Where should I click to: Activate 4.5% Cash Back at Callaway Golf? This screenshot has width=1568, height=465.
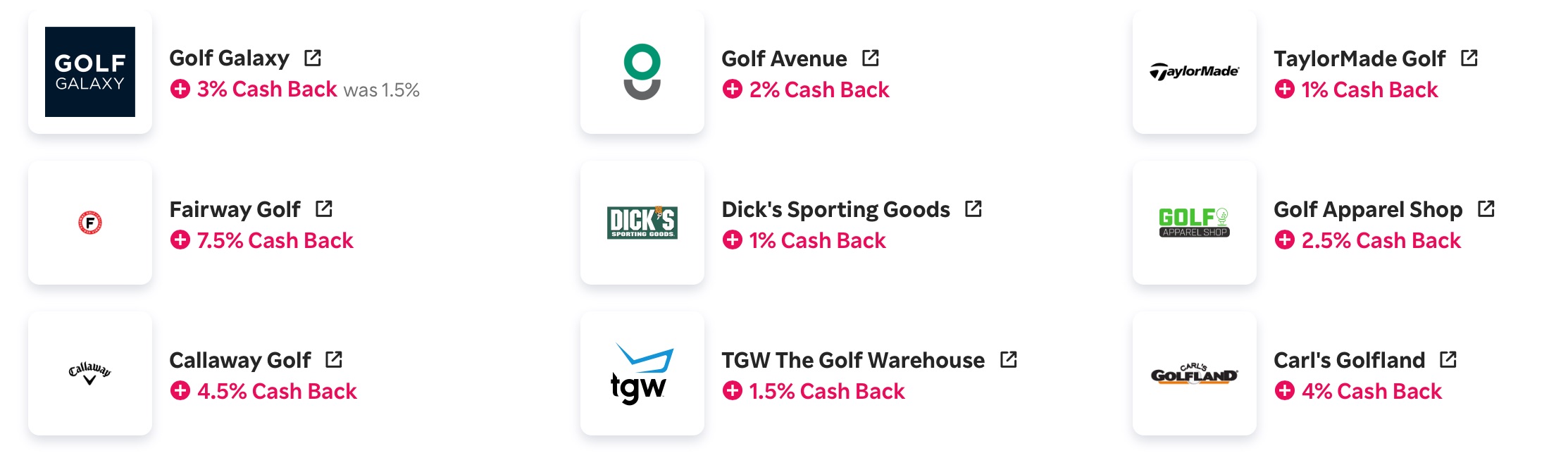263,391
